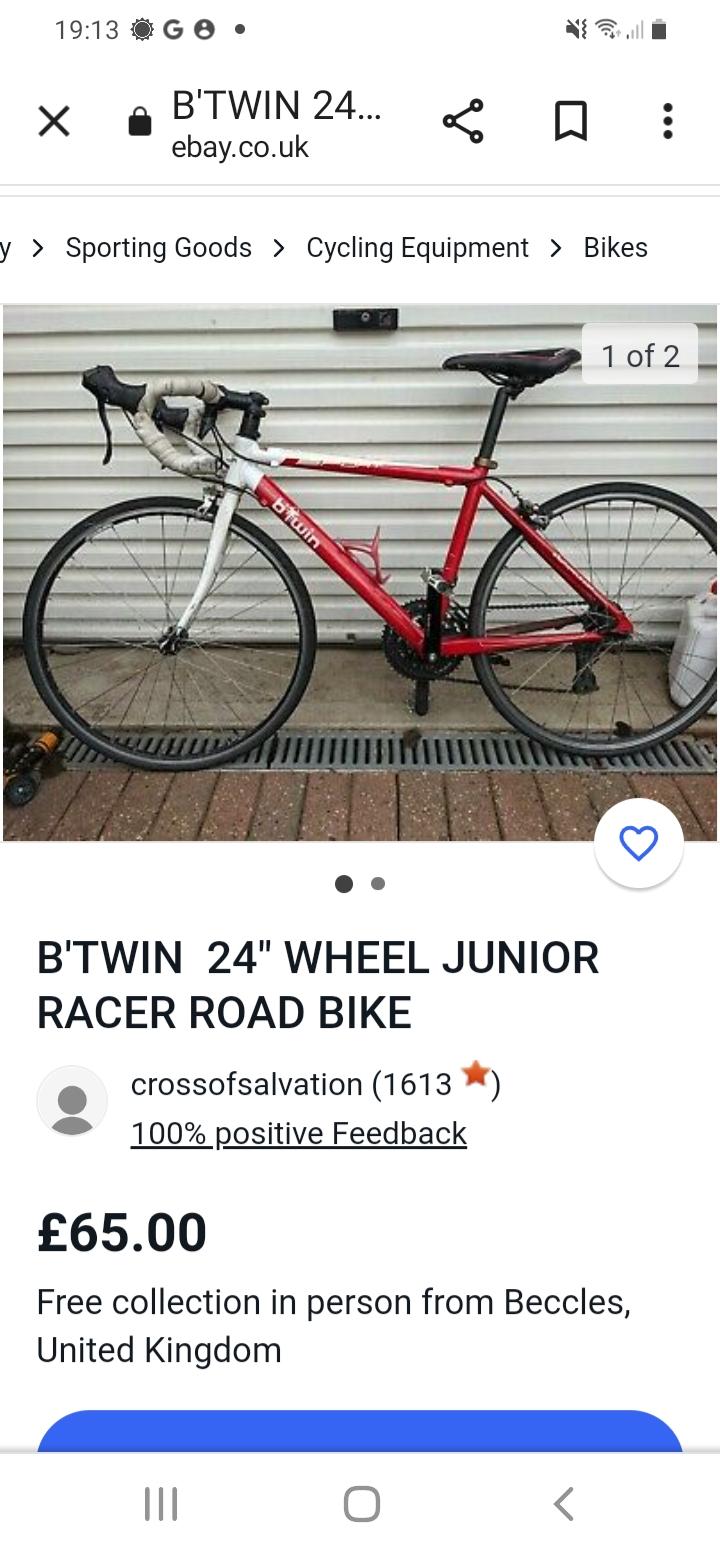Viewport: 720px width, 1560px height.
Task: Bookmark this page
Action: pyautogui.click(x=571, y=122)
